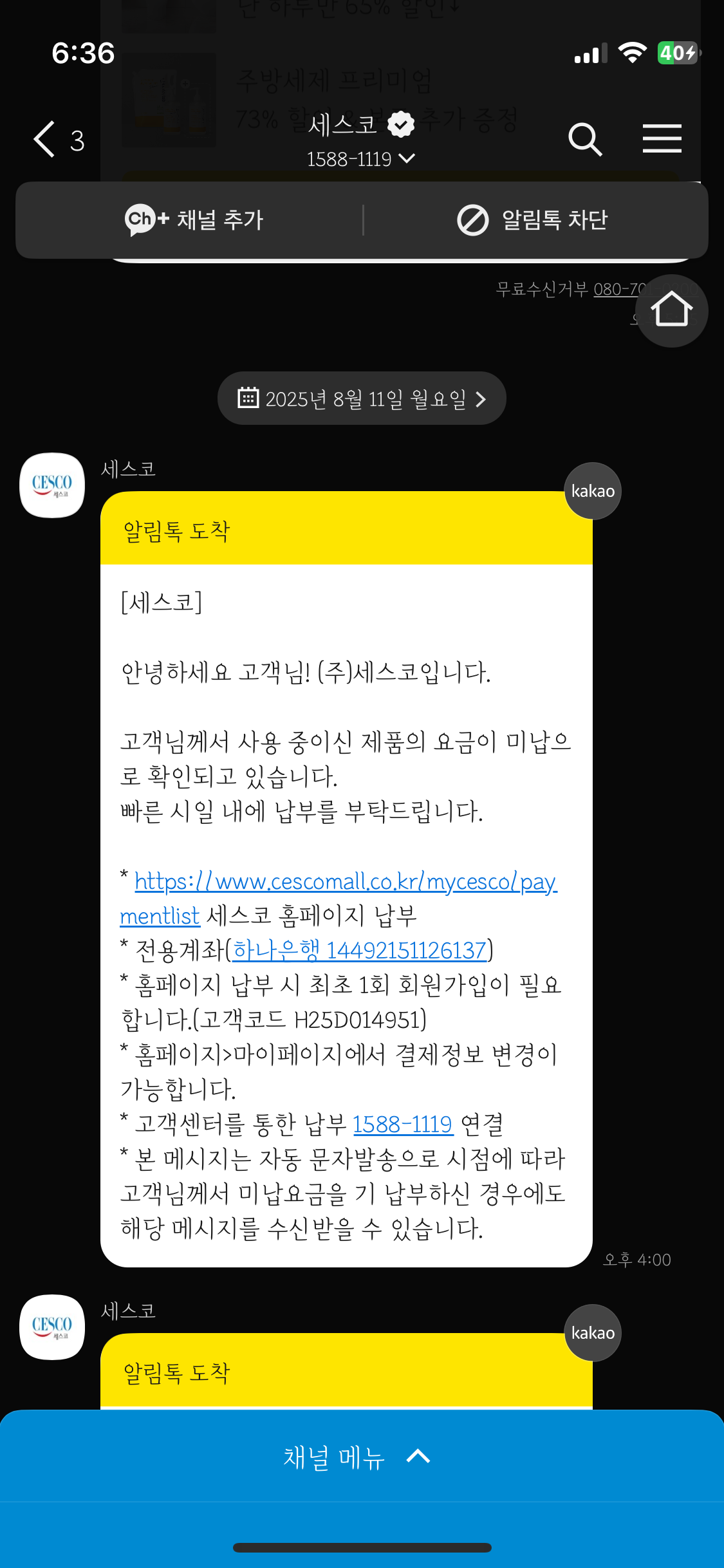Open the CESCO profile picture on the first message
This screenshot has width=724, height=1568.
coord(52,485)
